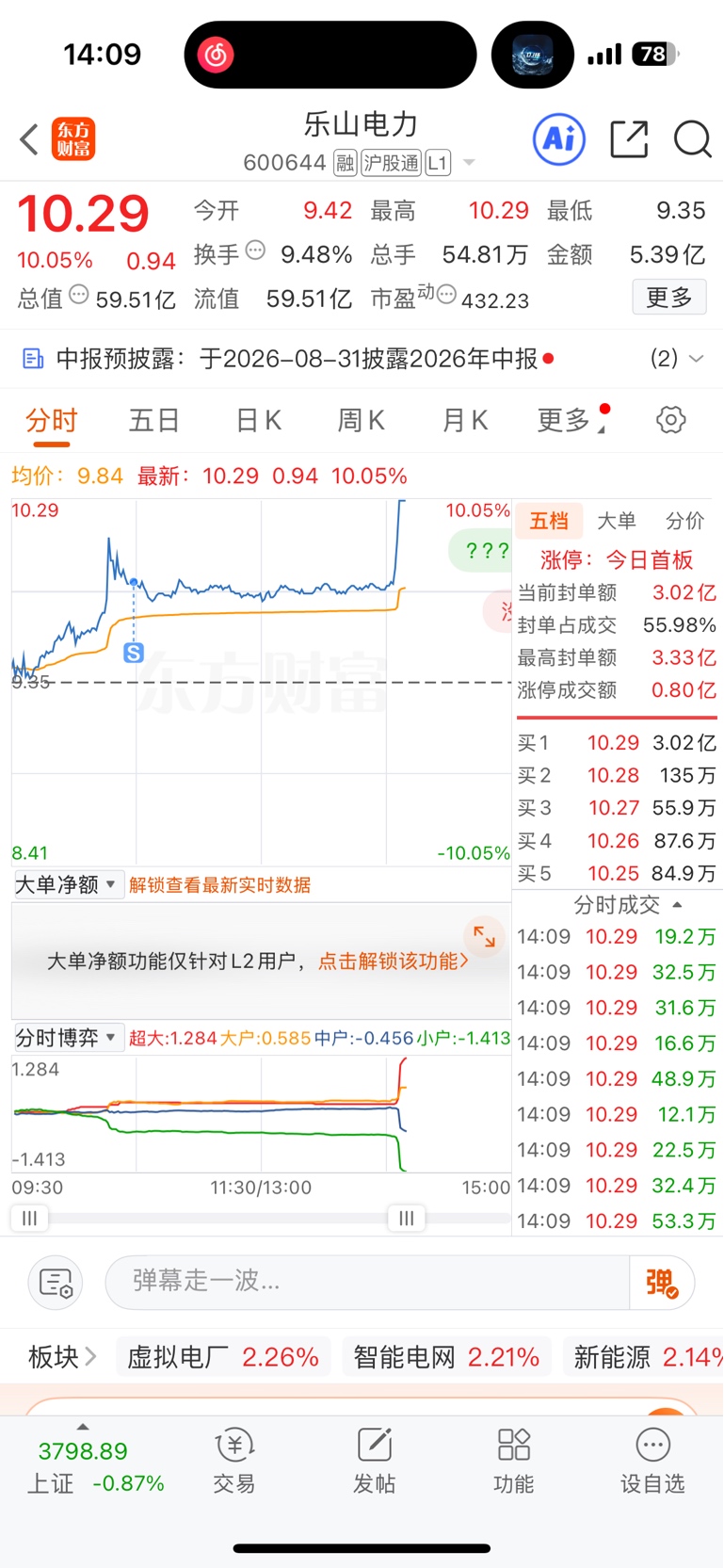724x1568 pixels.
Task: Add stock via 设自选
Action: (652, 1461)
